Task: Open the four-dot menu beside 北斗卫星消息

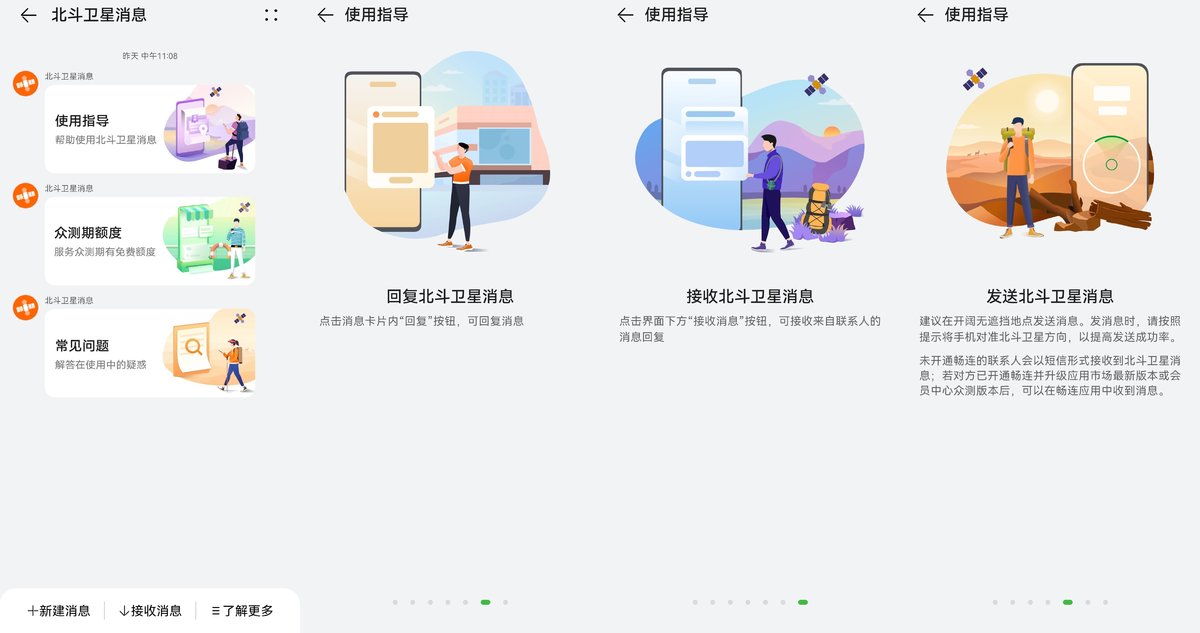Action: [x=271, y=15]
